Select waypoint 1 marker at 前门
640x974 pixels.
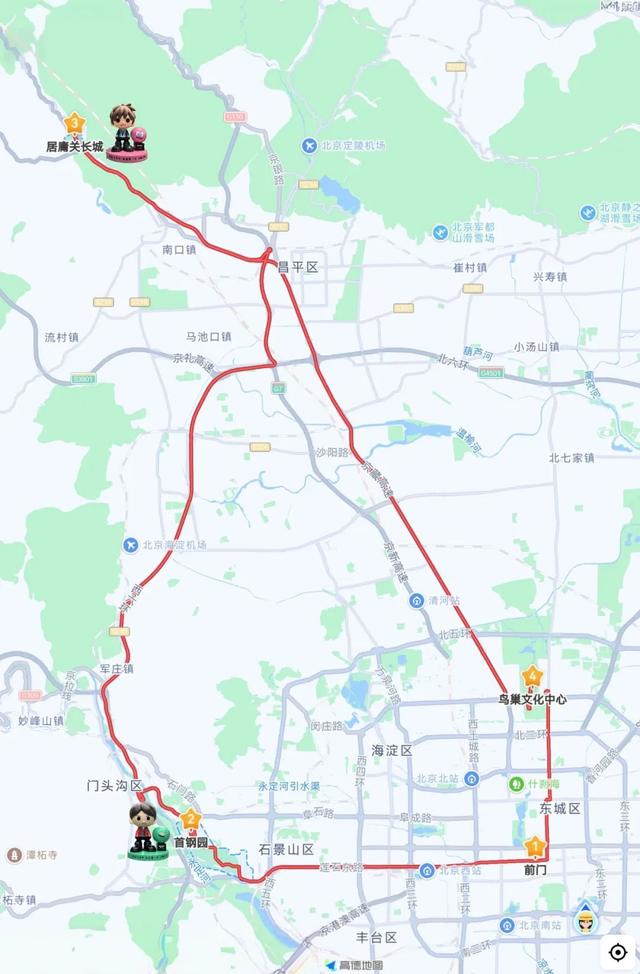point(536,849)
